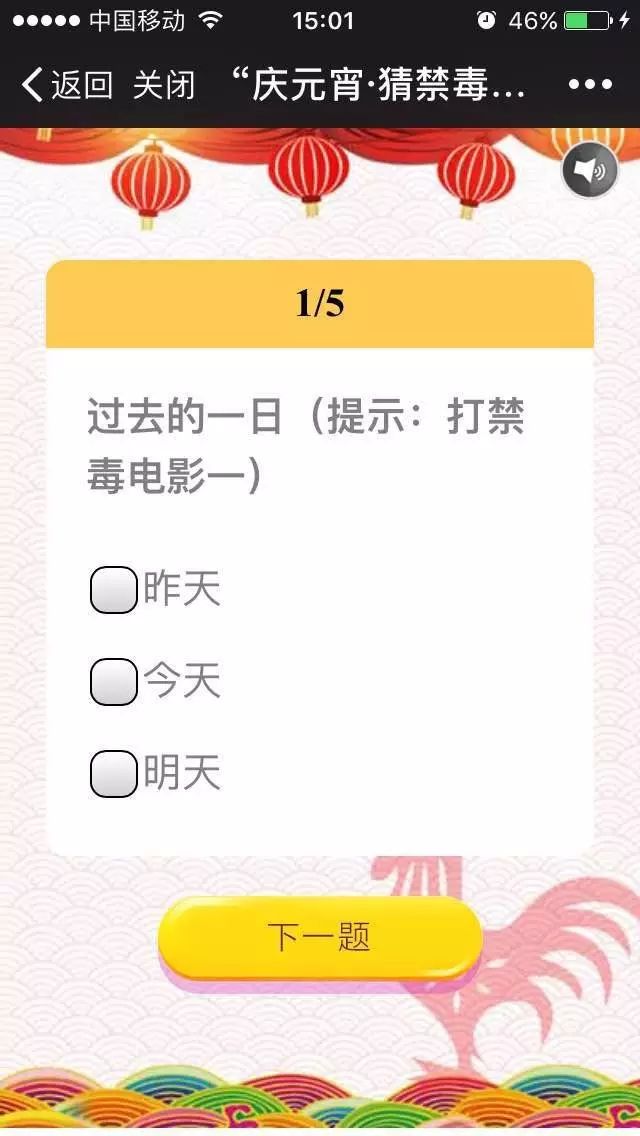Close the page with 关闭

tap(164, 86)
